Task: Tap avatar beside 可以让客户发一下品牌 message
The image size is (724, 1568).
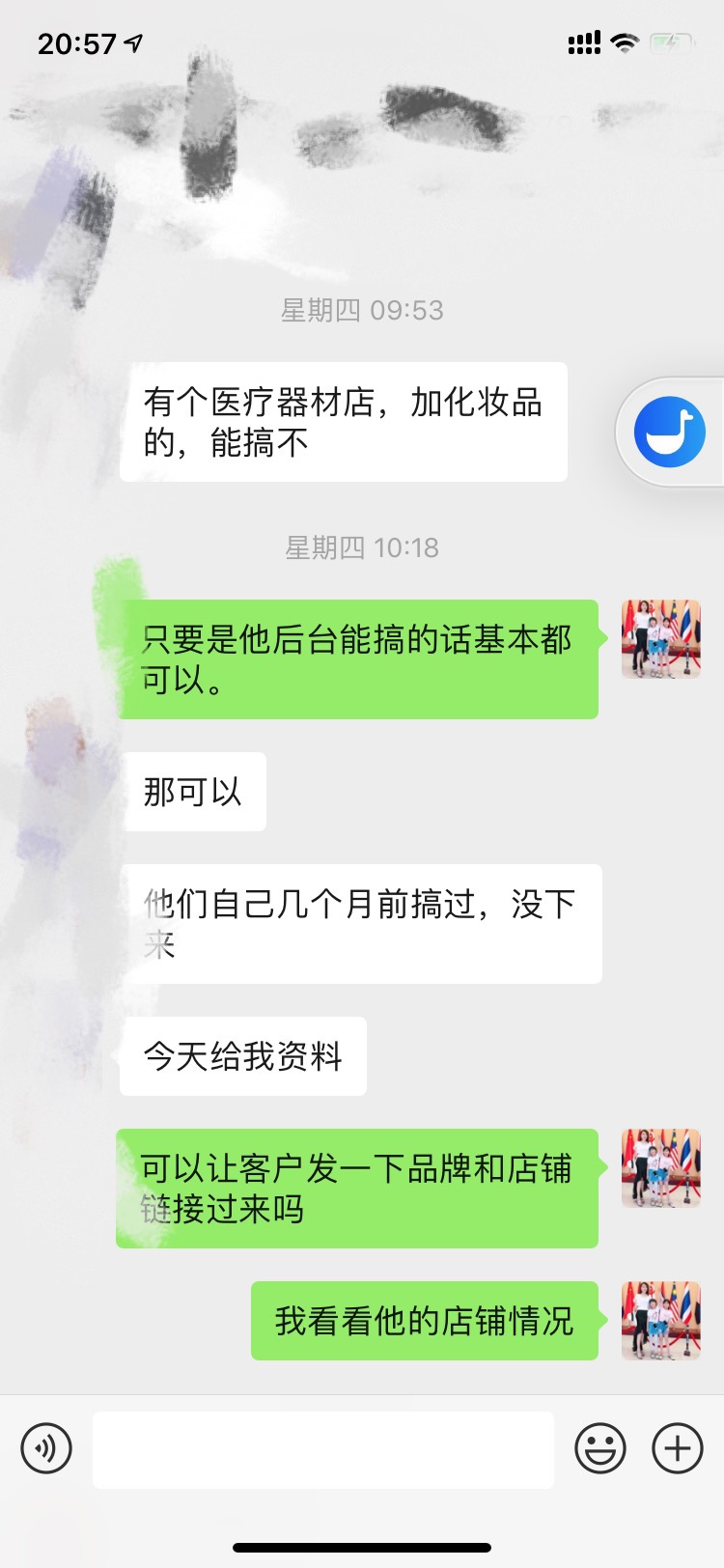Action: (660, 1167)
